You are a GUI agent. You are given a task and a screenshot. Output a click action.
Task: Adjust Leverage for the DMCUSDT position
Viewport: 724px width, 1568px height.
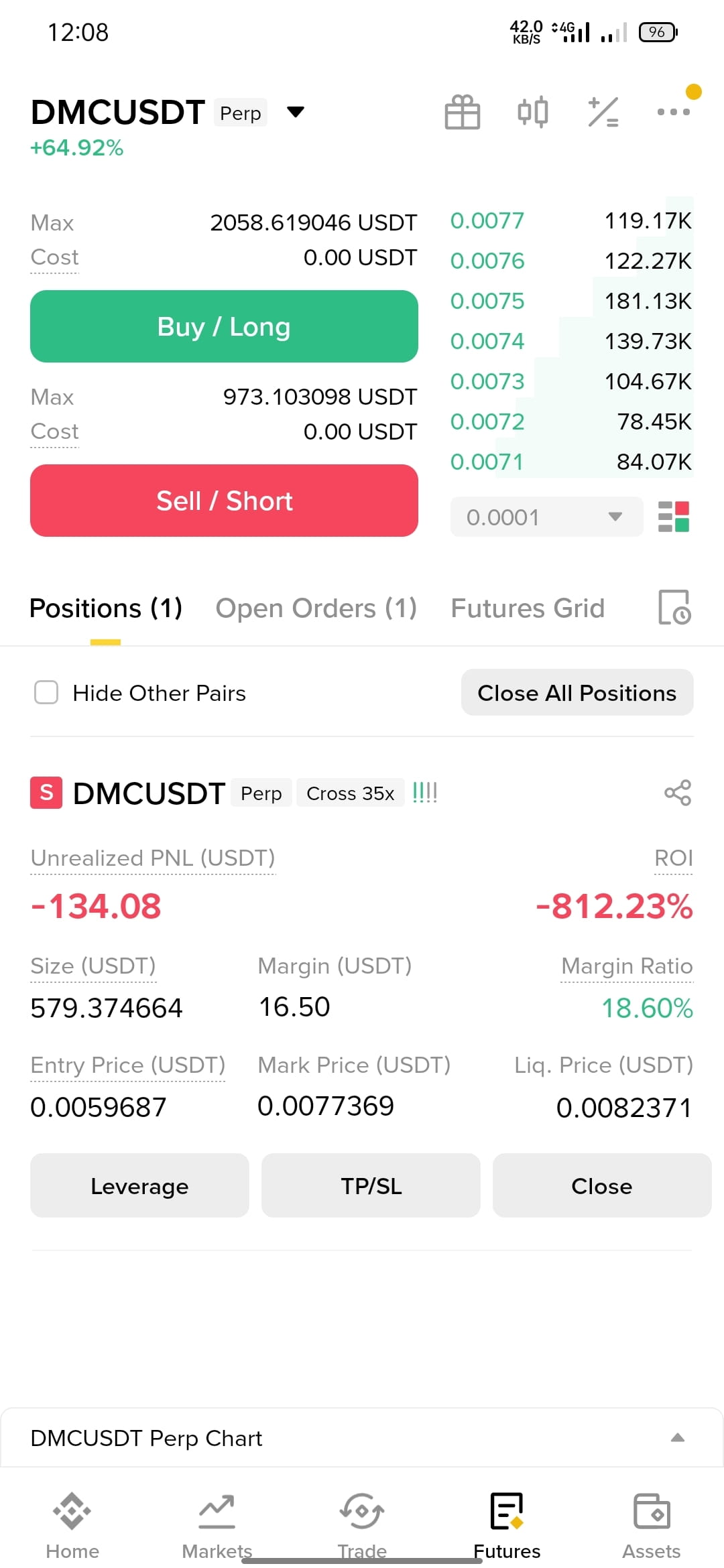tap(139, 1185)
